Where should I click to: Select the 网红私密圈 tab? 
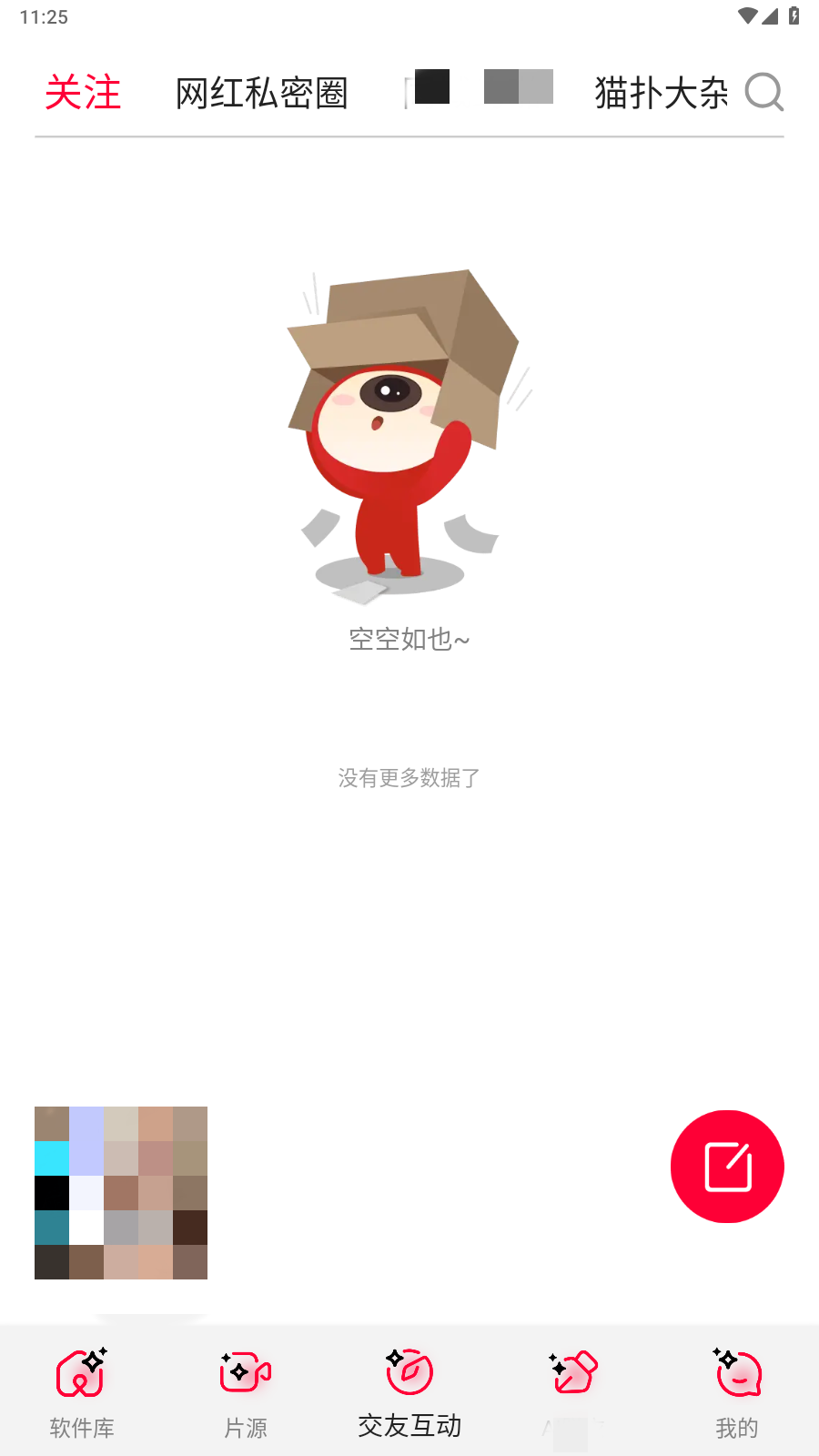pos(261,93)
